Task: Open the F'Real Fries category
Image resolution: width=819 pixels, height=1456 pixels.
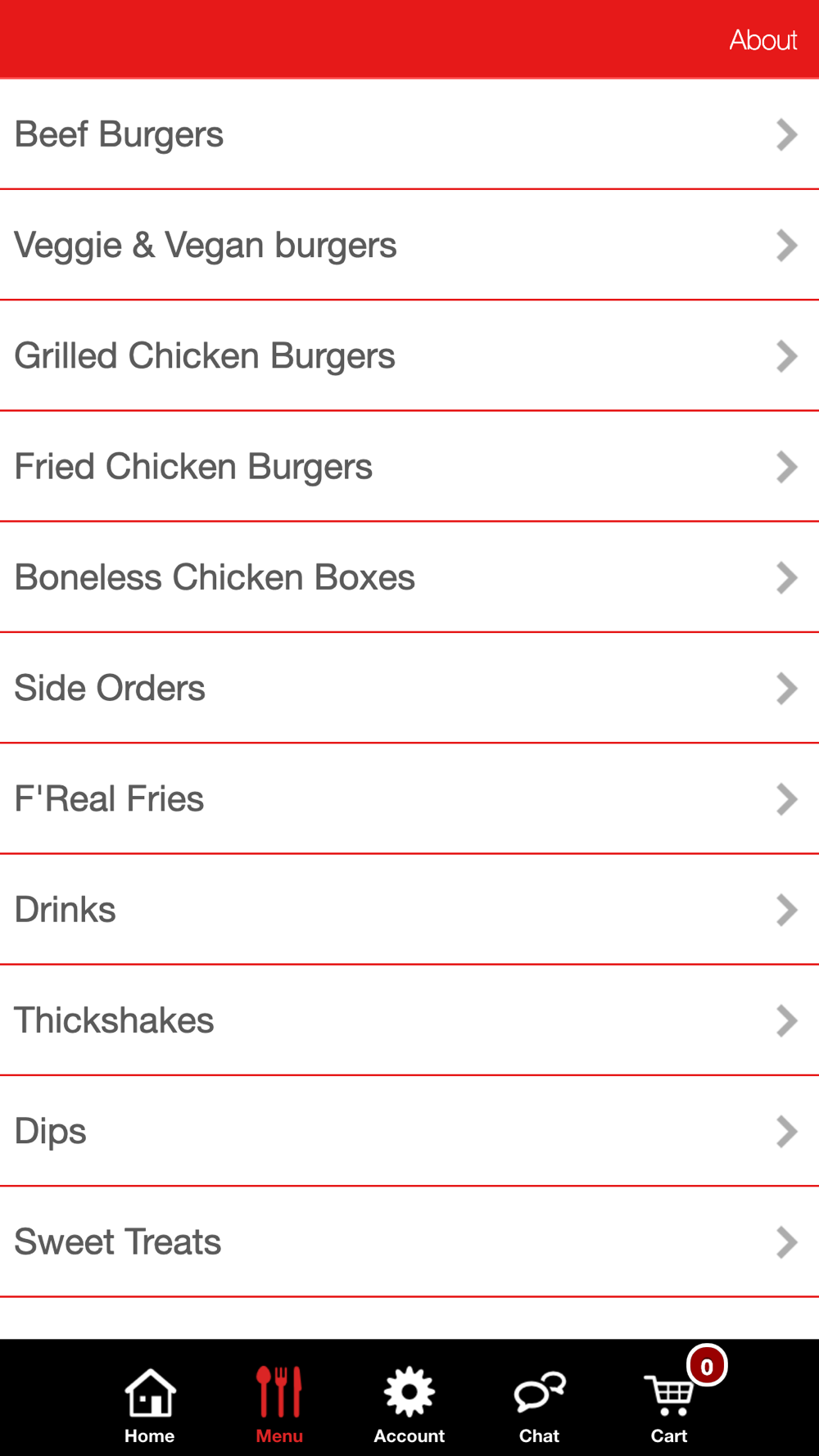Action: (409, 799)
